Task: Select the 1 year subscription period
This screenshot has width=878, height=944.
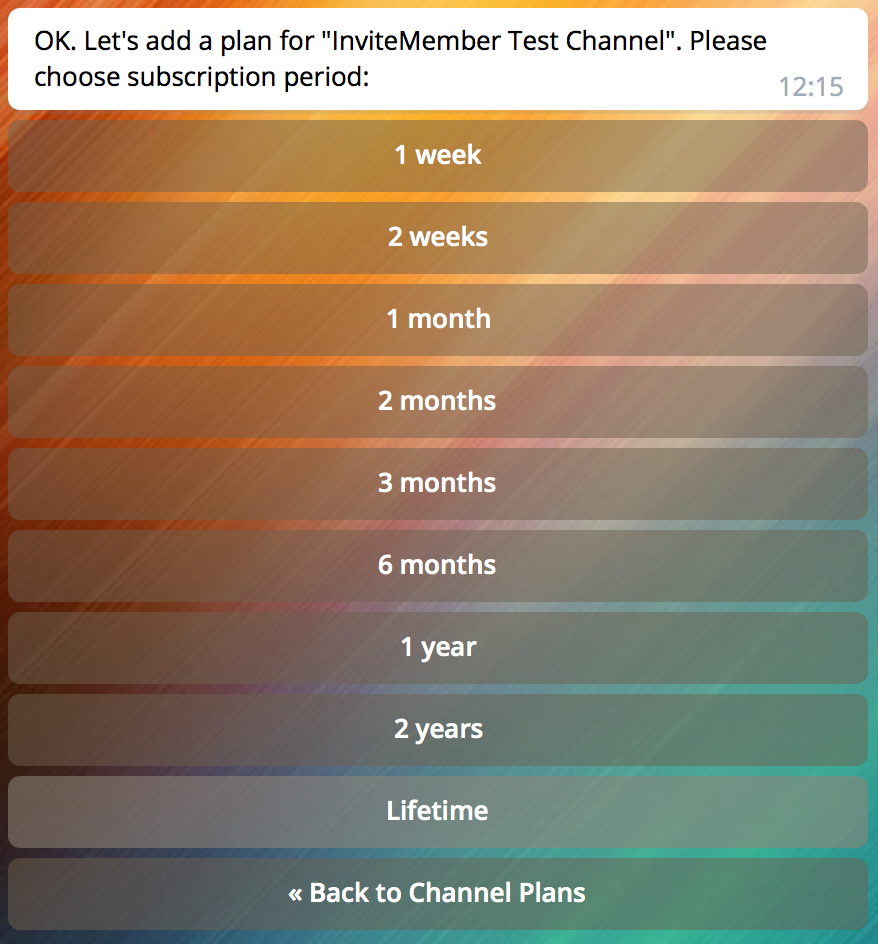Action: (438, 648)
